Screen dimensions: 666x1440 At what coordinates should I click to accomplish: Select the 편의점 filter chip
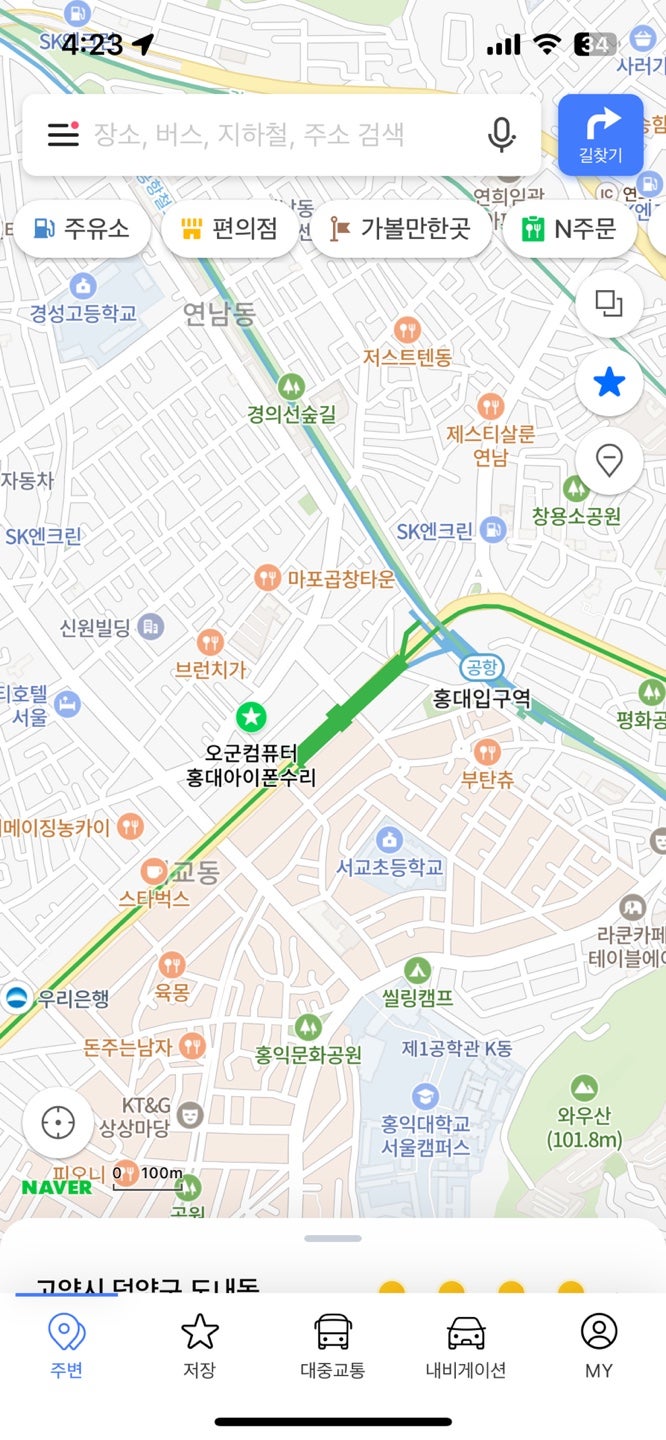click(229, 229)
